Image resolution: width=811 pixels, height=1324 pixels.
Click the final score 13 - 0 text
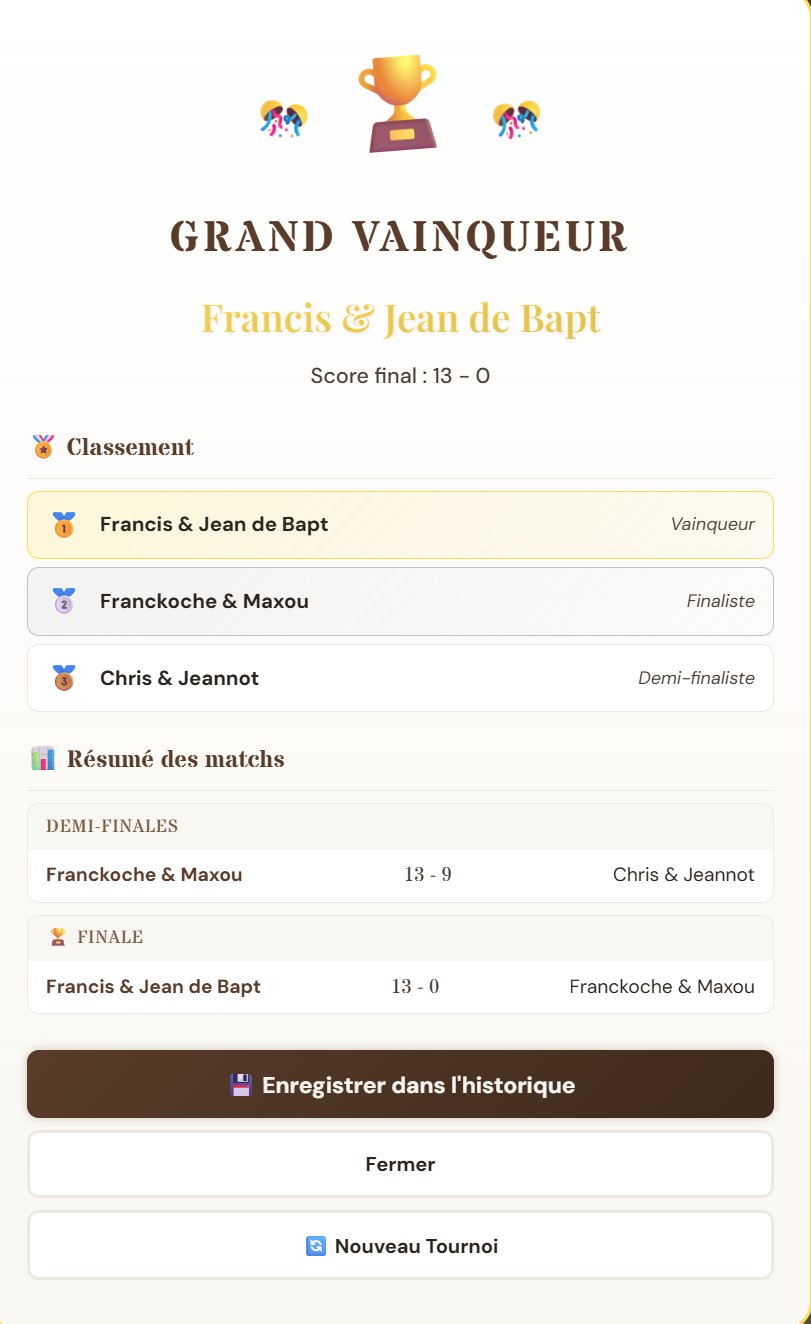pyautogui.click(x=401, y=376)
